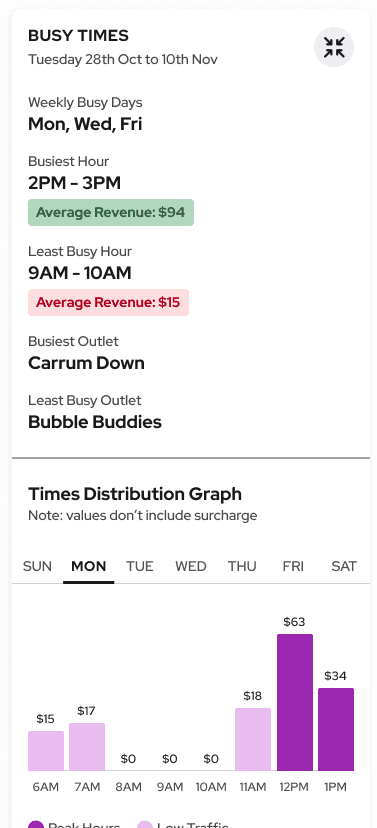This screenshot has height=828, width=377.
Task: Open the THU tab
Action: pos(242,567)
